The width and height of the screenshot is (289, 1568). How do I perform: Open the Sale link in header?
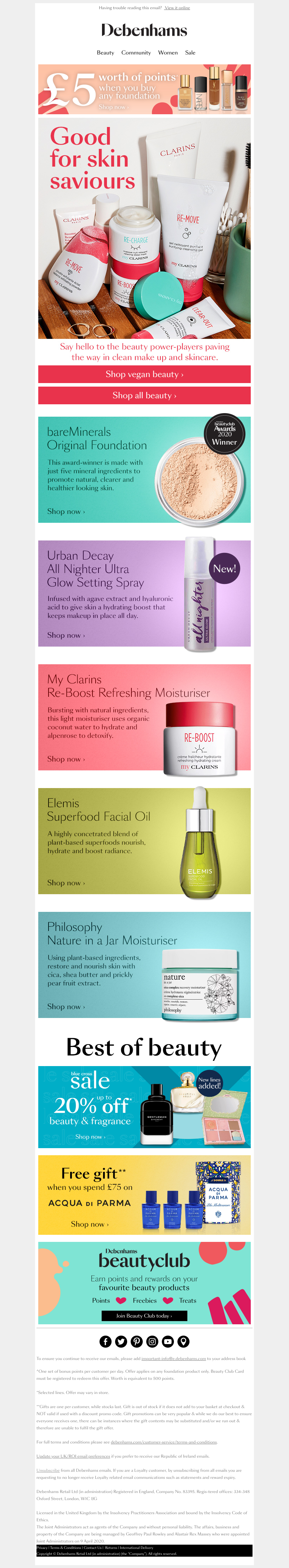click(190, 53)
